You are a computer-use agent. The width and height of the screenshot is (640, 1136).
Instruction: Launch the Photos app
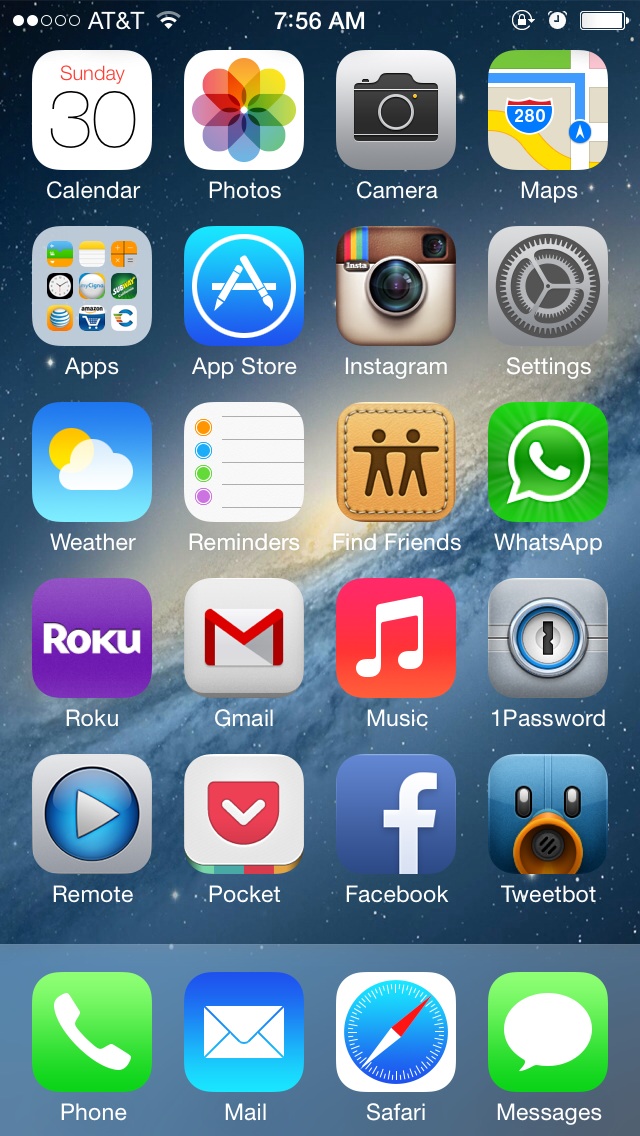pyautogui.click(x=244, y=110)
